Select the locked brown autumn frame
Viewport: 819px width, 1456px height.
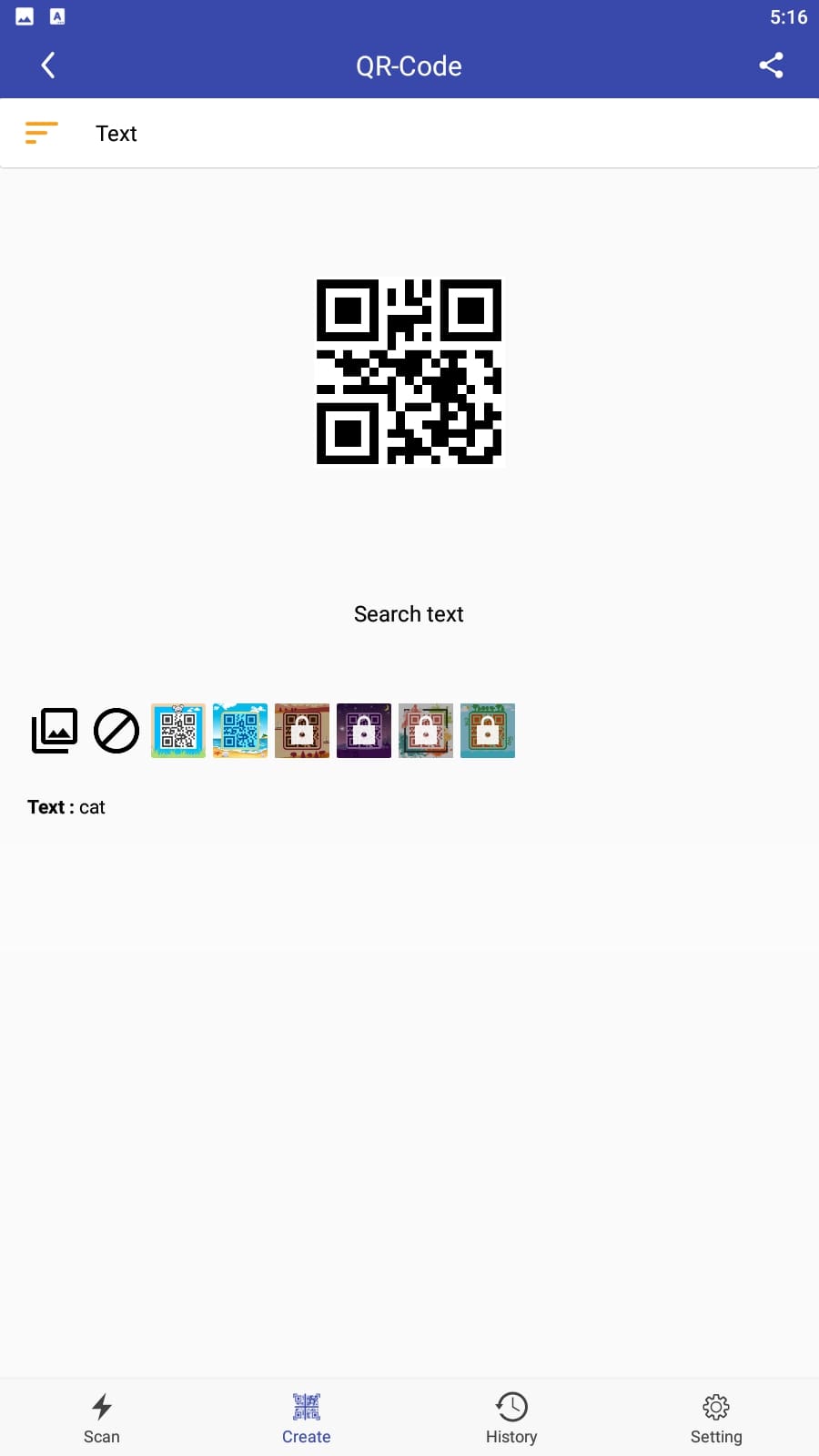pyautogui.click(x=302, y=731)
